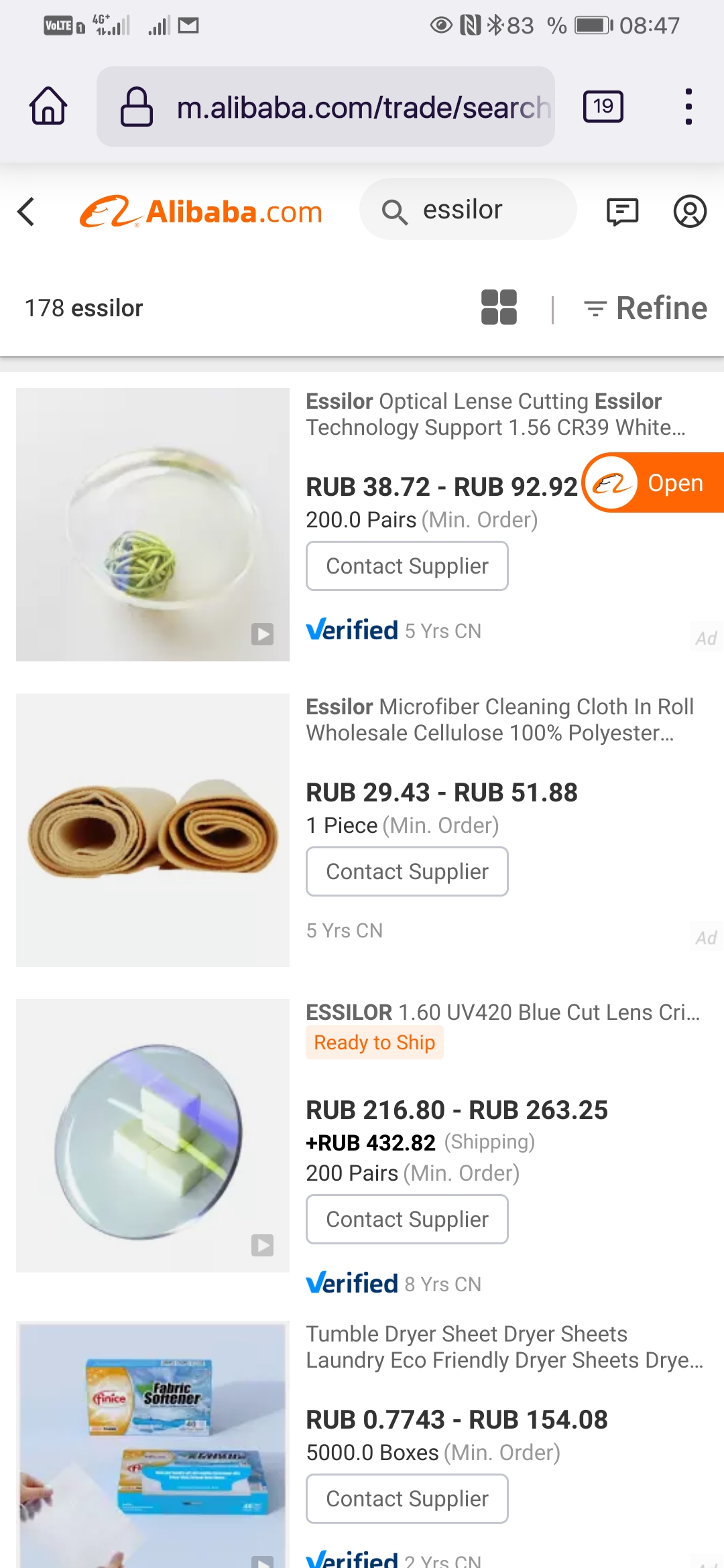Switch results to grid view
Image resolution: width=724 pixels, height=1568 pixels.
[x=499, y=308]
